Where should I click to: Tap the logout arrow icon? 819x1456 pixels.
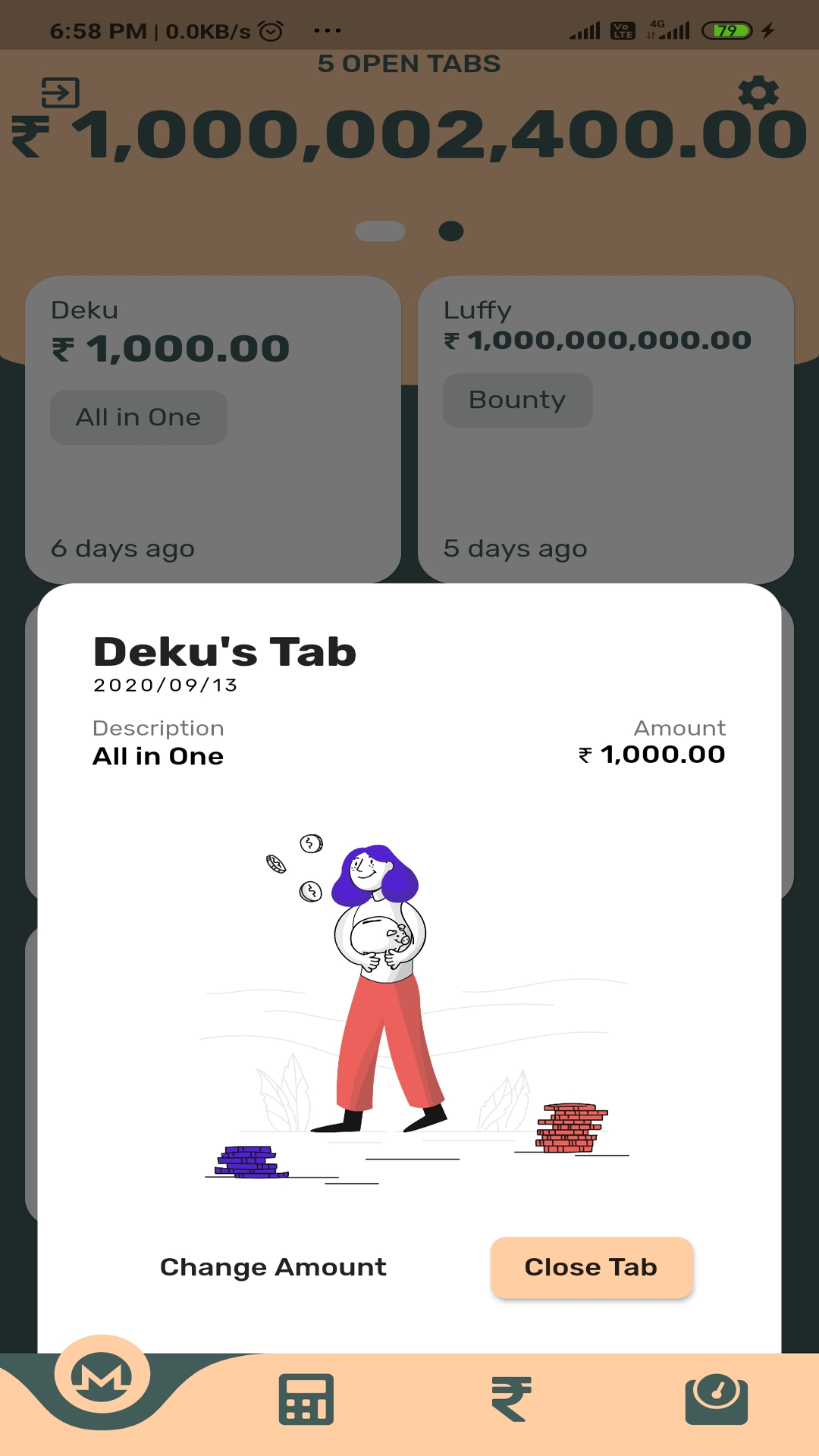[x=61, y=93]
